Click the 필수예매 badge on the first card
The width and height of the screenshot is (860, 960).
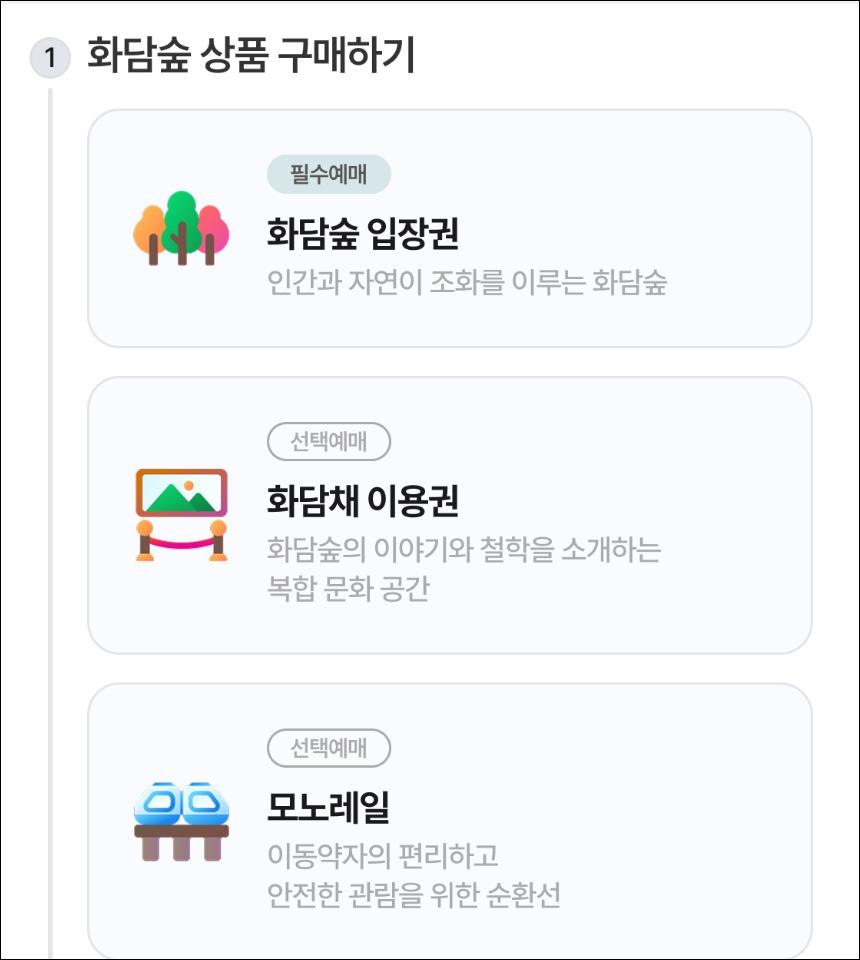click(x=330, y=172)
